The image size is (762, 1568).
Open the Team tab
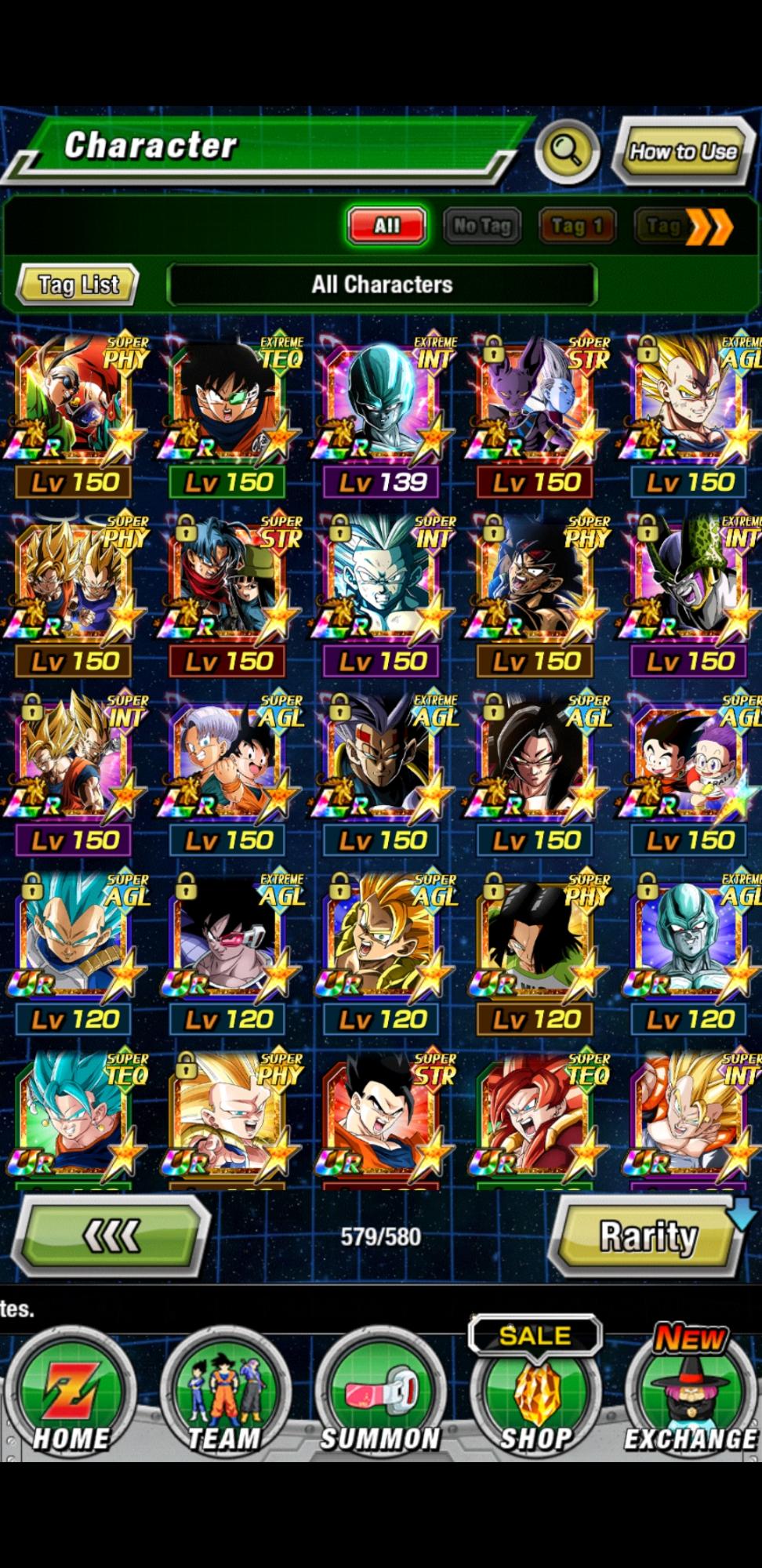[224, 1396]
